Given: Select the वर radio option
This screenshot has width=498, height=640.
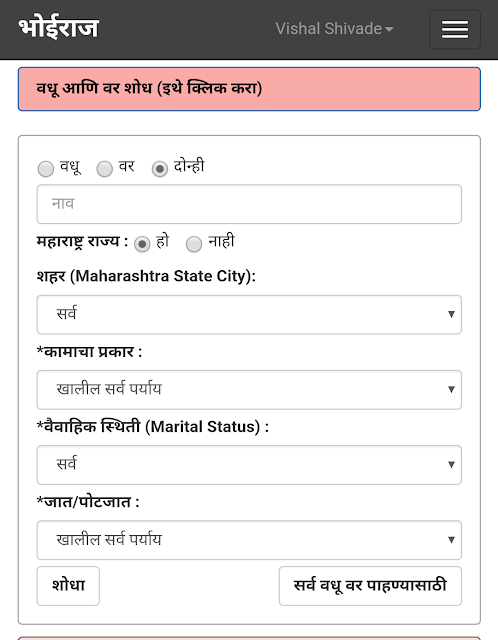Looking at the screenshot, I should point(104,169).
